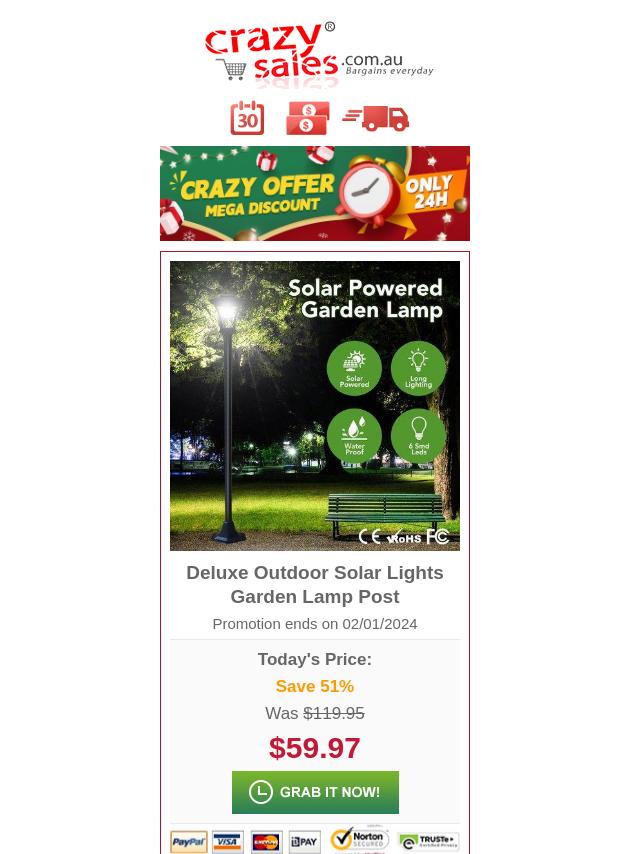Tap the delivery truck icon
Viewport: 640px width, 854px height.
[376, 118]
